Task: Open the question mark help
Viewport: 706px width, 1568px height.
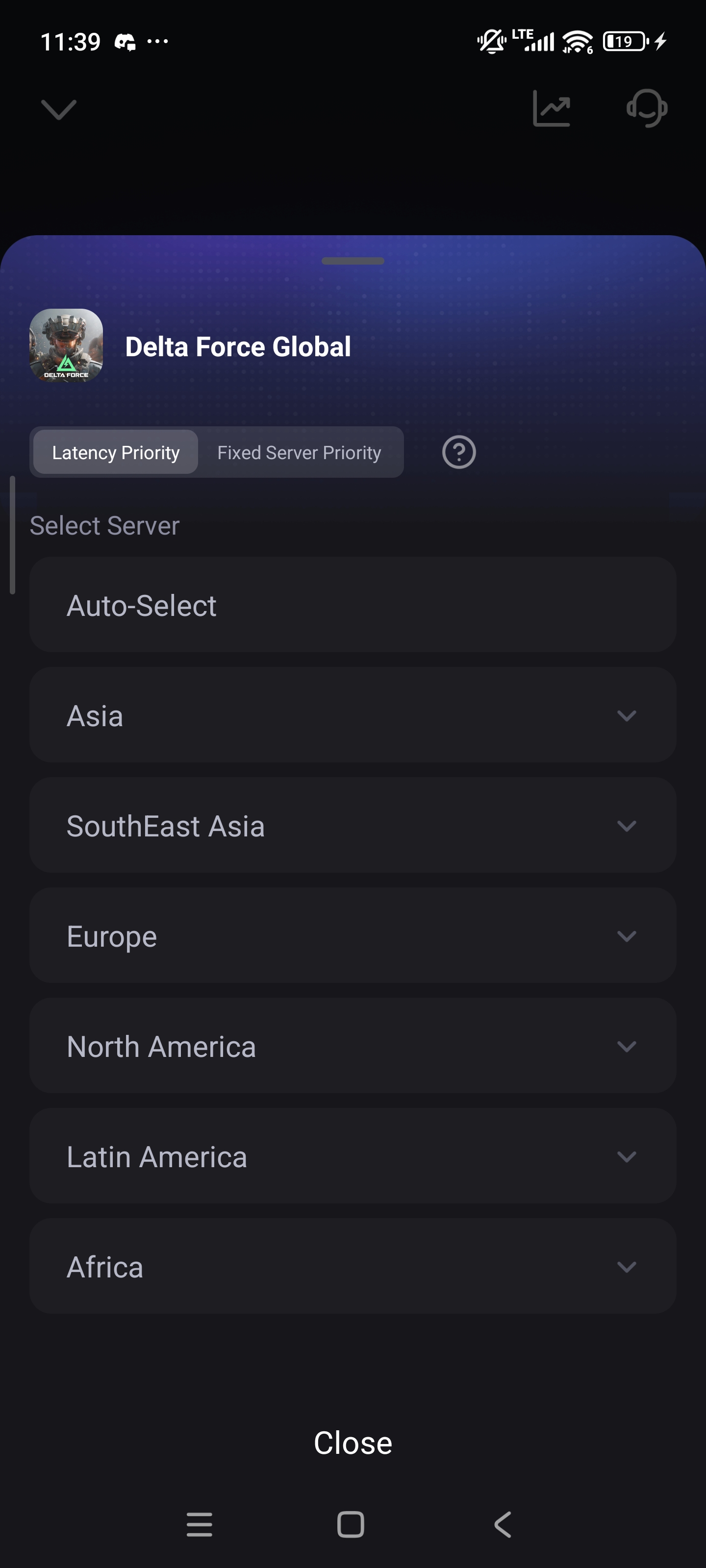Action: point(459,452)
